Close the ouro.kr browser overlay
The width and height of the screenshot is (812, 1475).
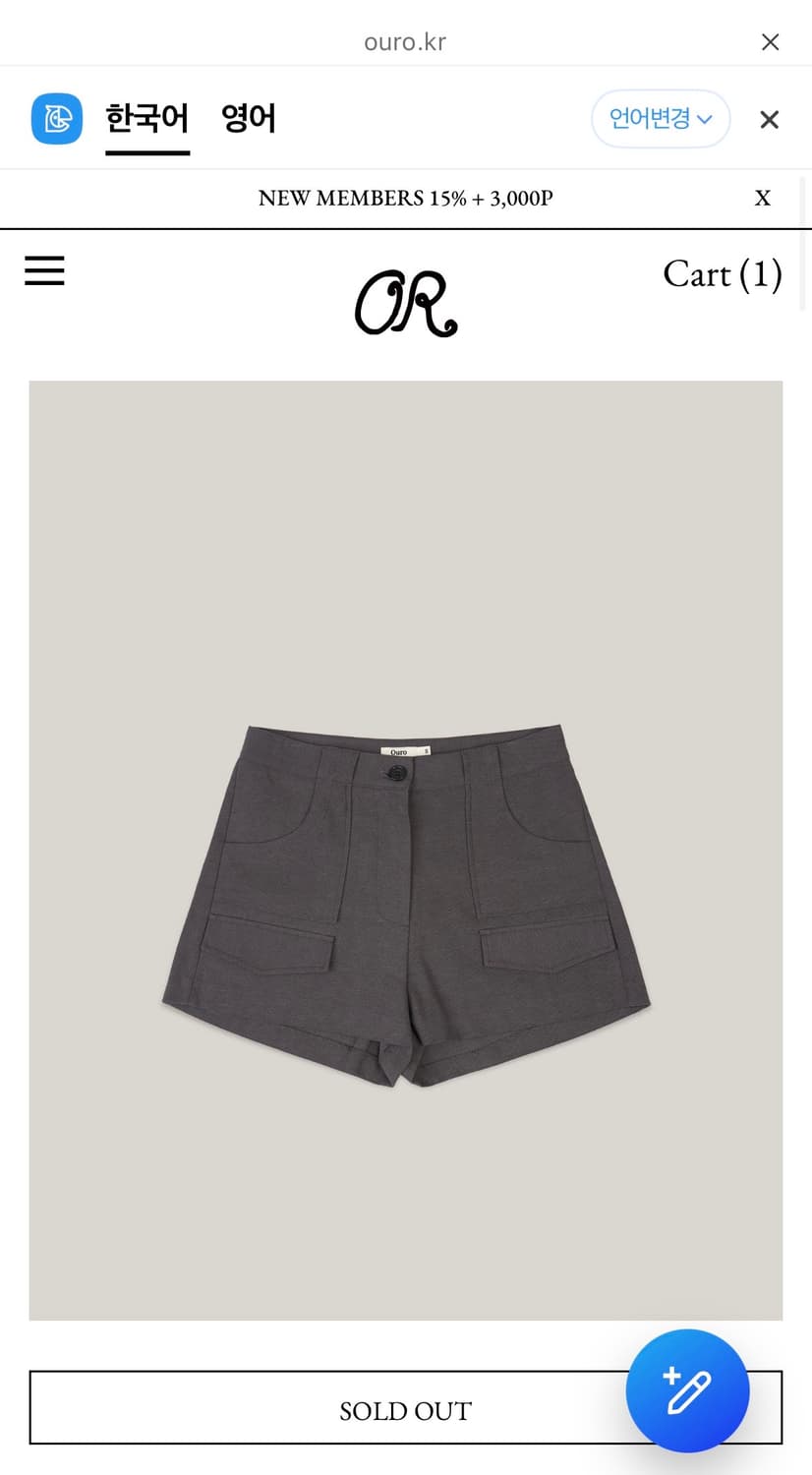(x=771, y=41)
